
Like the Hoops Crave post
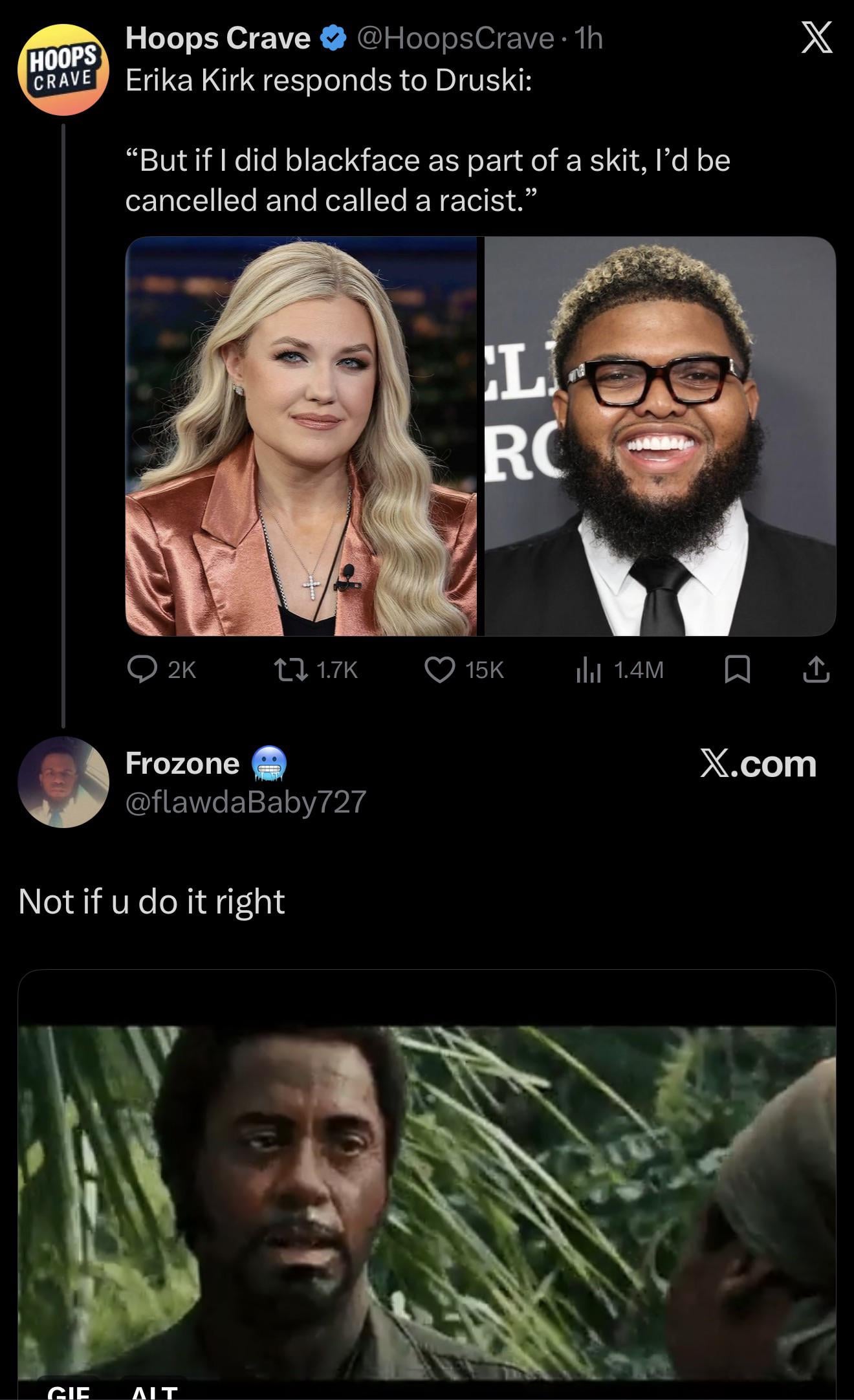tap(439, 669)
